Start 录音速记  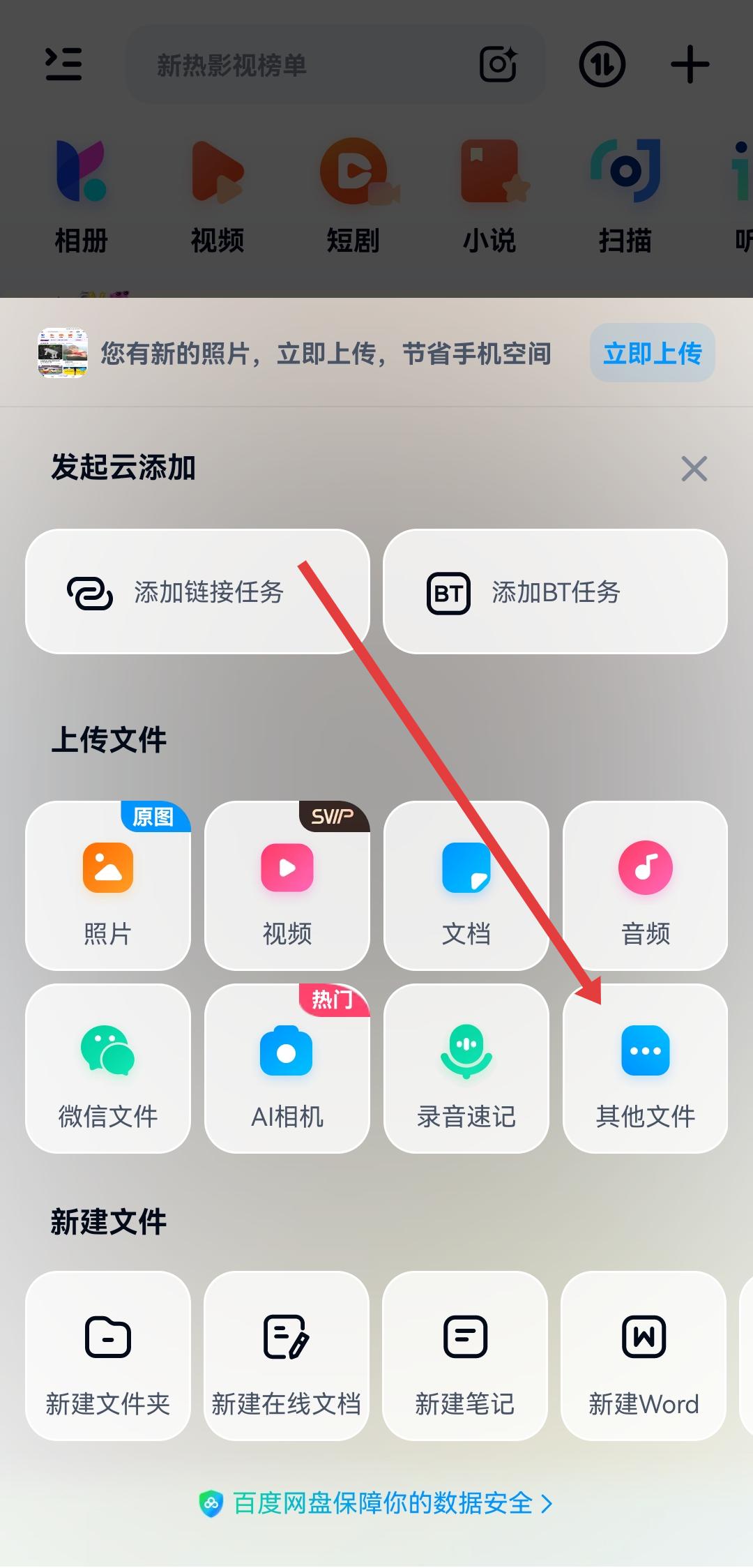point(466,1068)
